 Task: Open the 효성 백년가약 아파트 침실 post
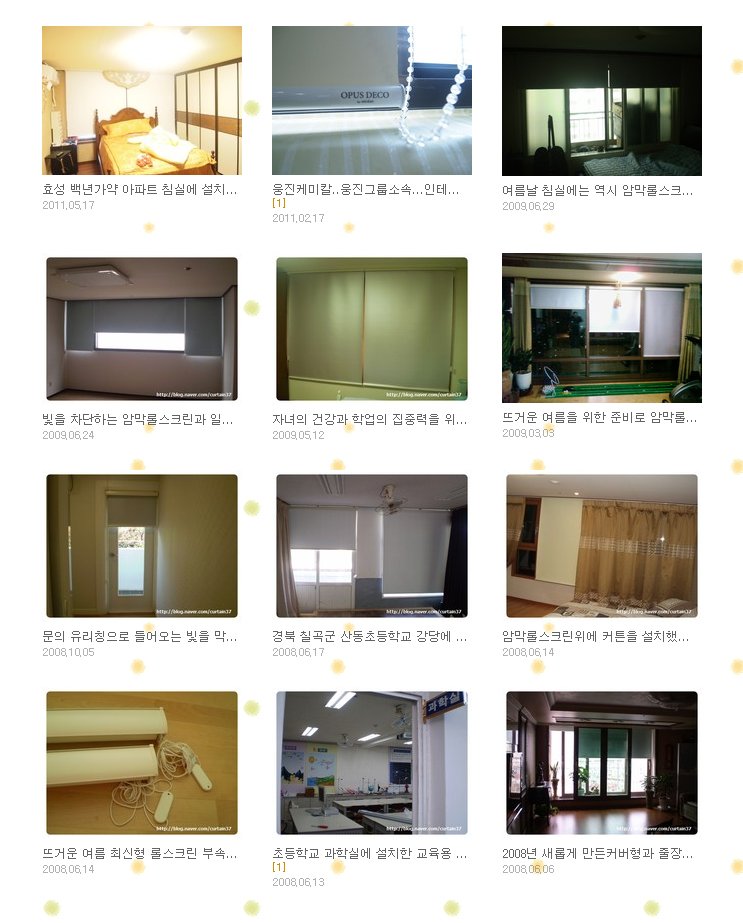140,189
